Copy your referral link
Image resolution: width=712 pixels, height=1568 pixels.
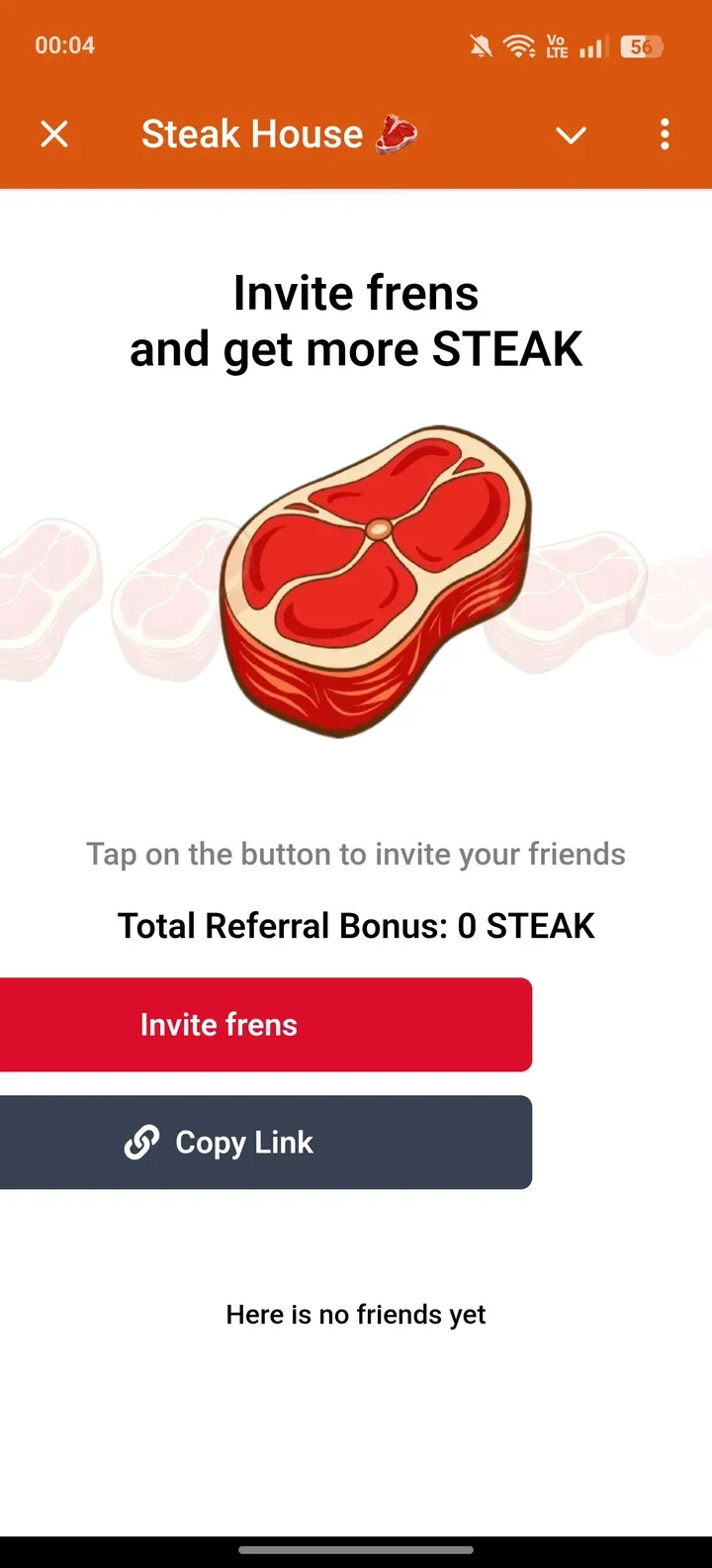[266, 1142]
